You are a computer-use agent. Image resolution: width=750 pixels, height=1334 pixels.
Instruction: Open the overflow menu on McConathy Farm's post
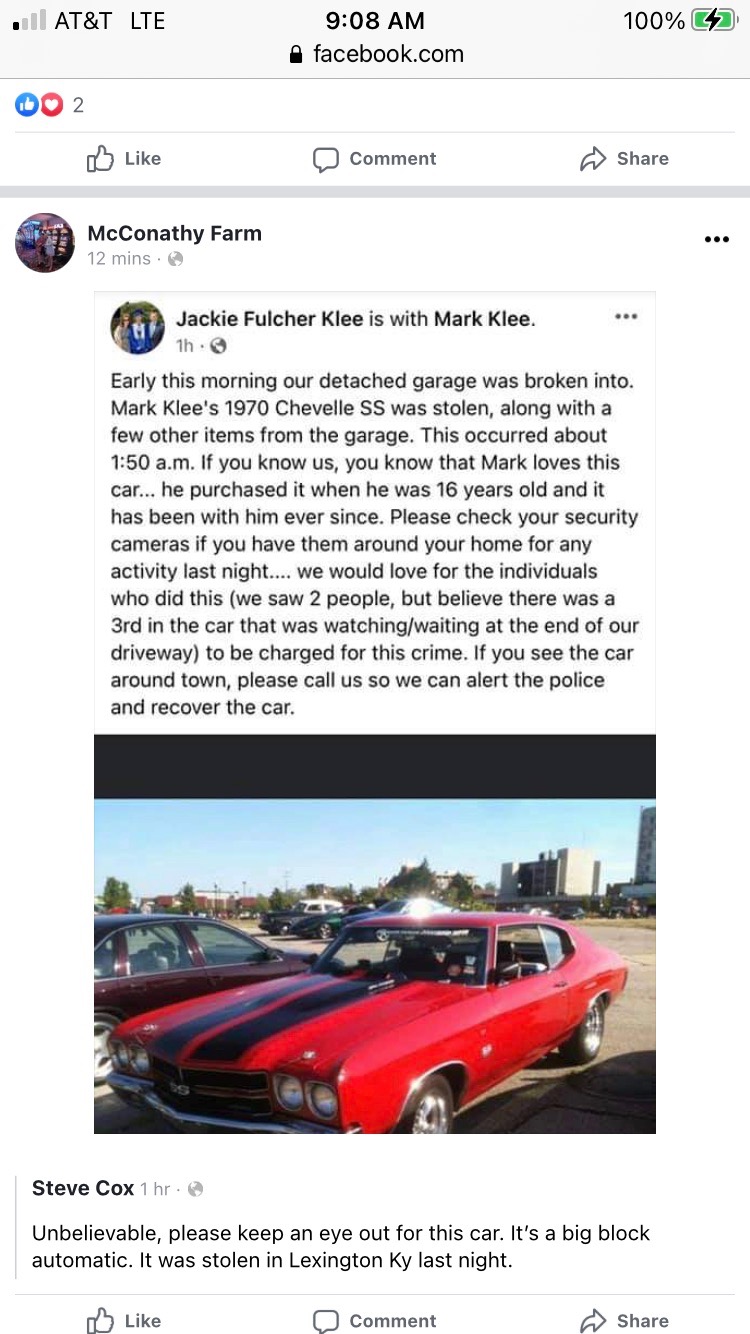[716, 240]
